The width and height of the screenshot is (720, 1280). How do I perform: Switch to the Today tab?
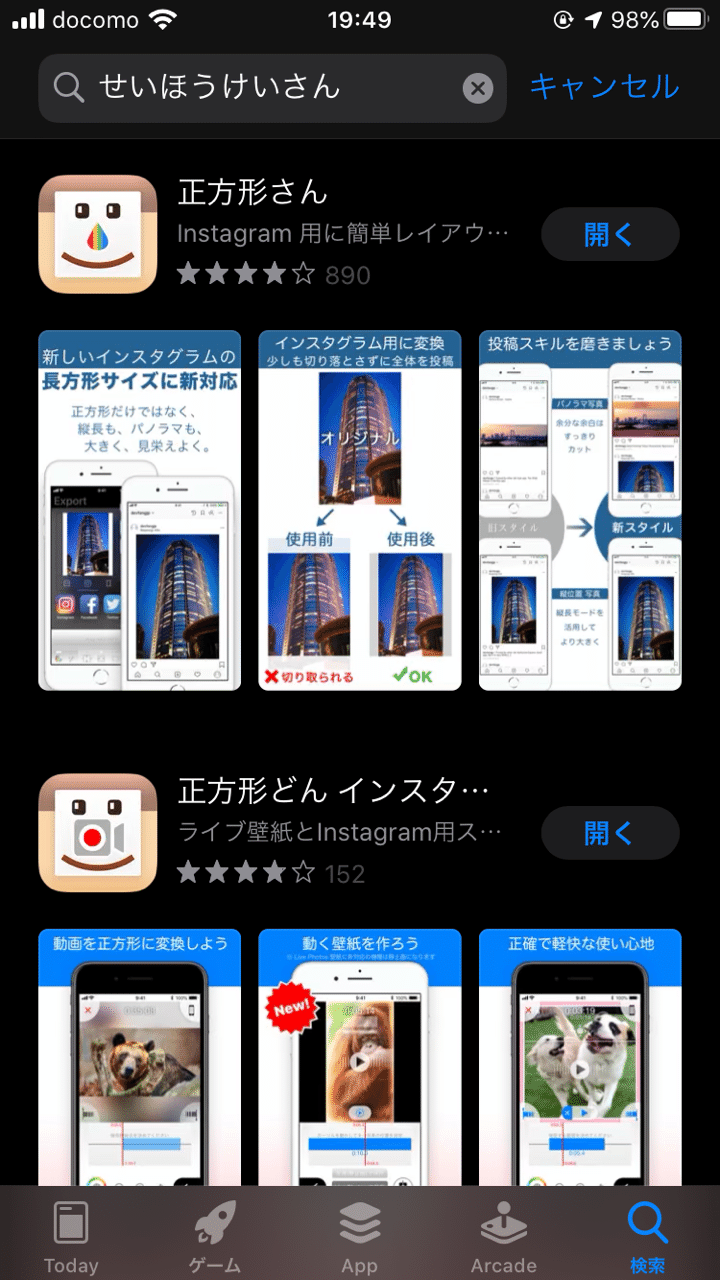(x=71, y=1236)
